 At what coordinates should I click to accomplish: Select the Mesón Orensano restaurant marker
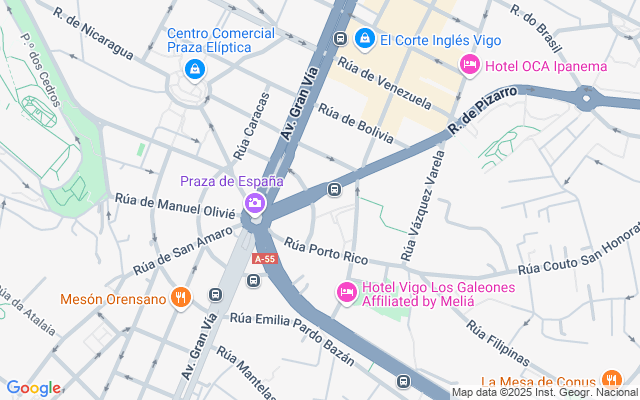click(180, 297)
